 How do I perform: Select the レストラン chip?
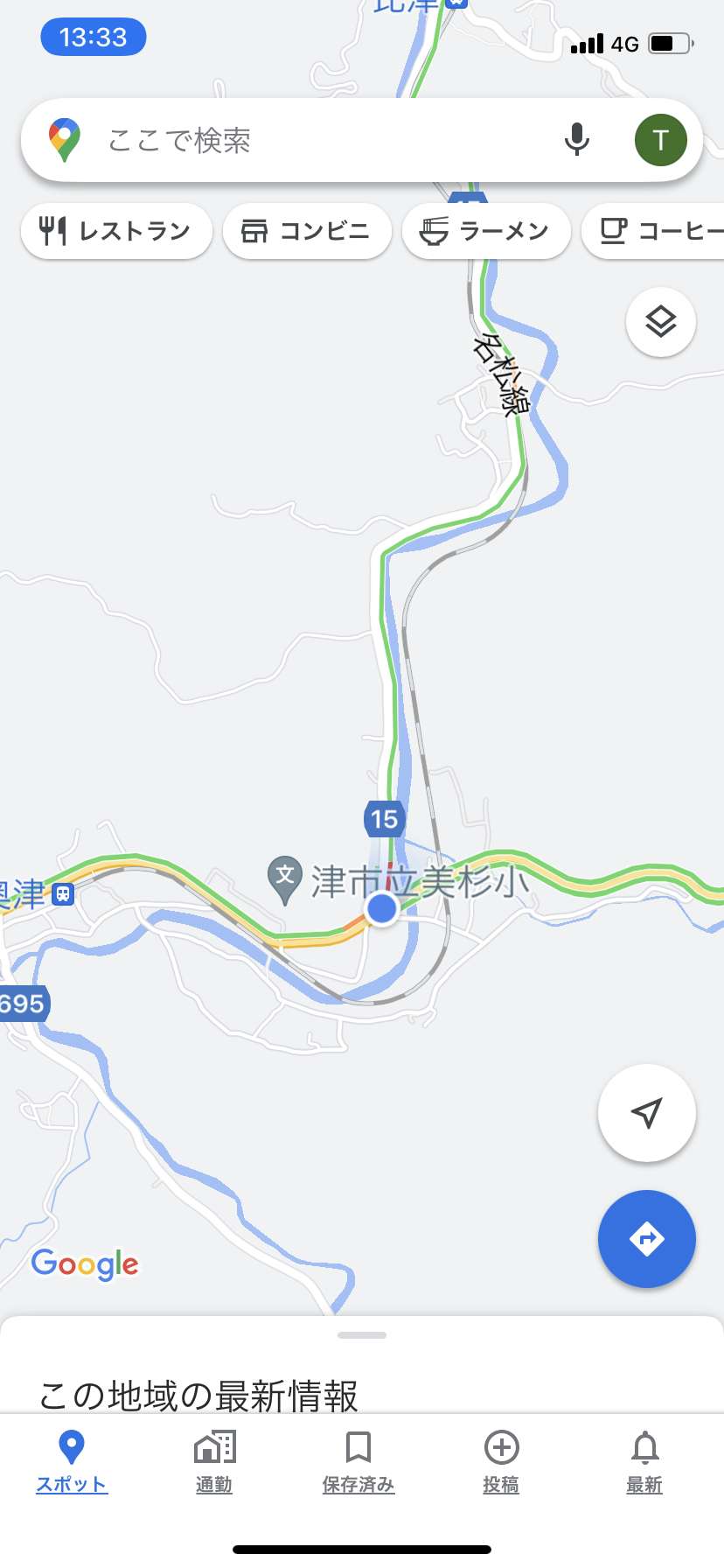coord(116,231)
